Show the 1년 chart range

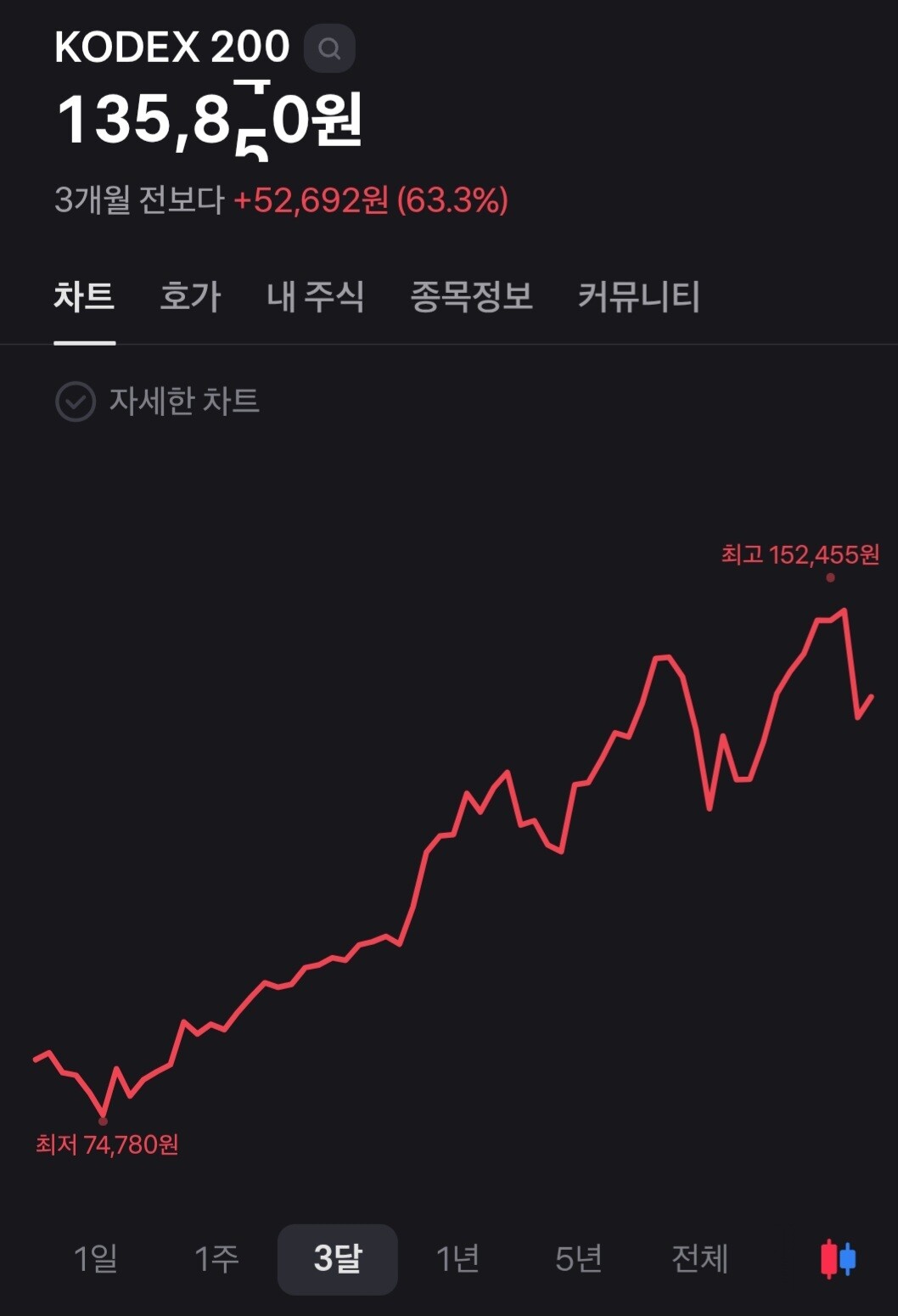click(457, 1258)
